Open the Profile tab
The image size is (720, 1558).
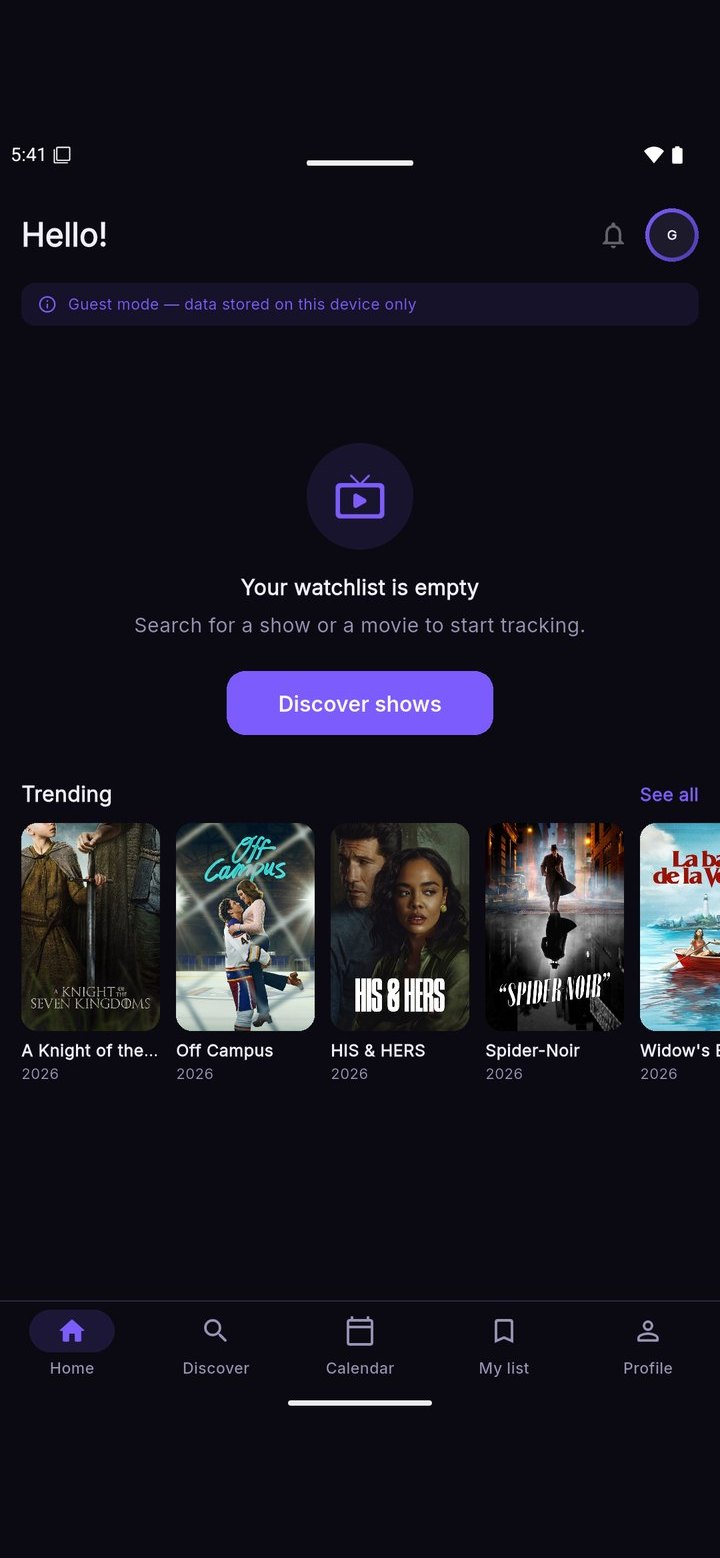click(648, 1345)
